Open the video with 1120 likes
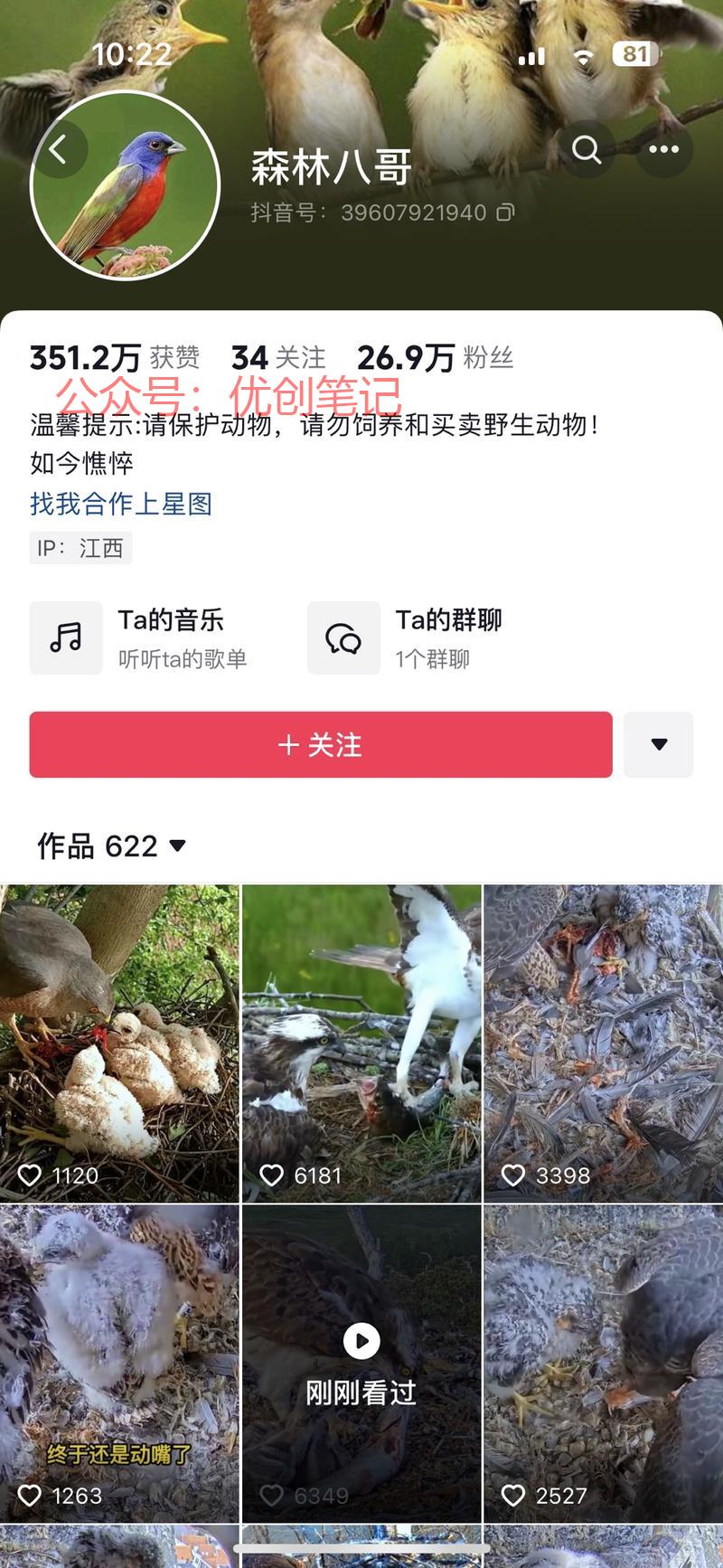This screenshot has height=1568, width=723. pyautogui.click(x=119, y=1043)
